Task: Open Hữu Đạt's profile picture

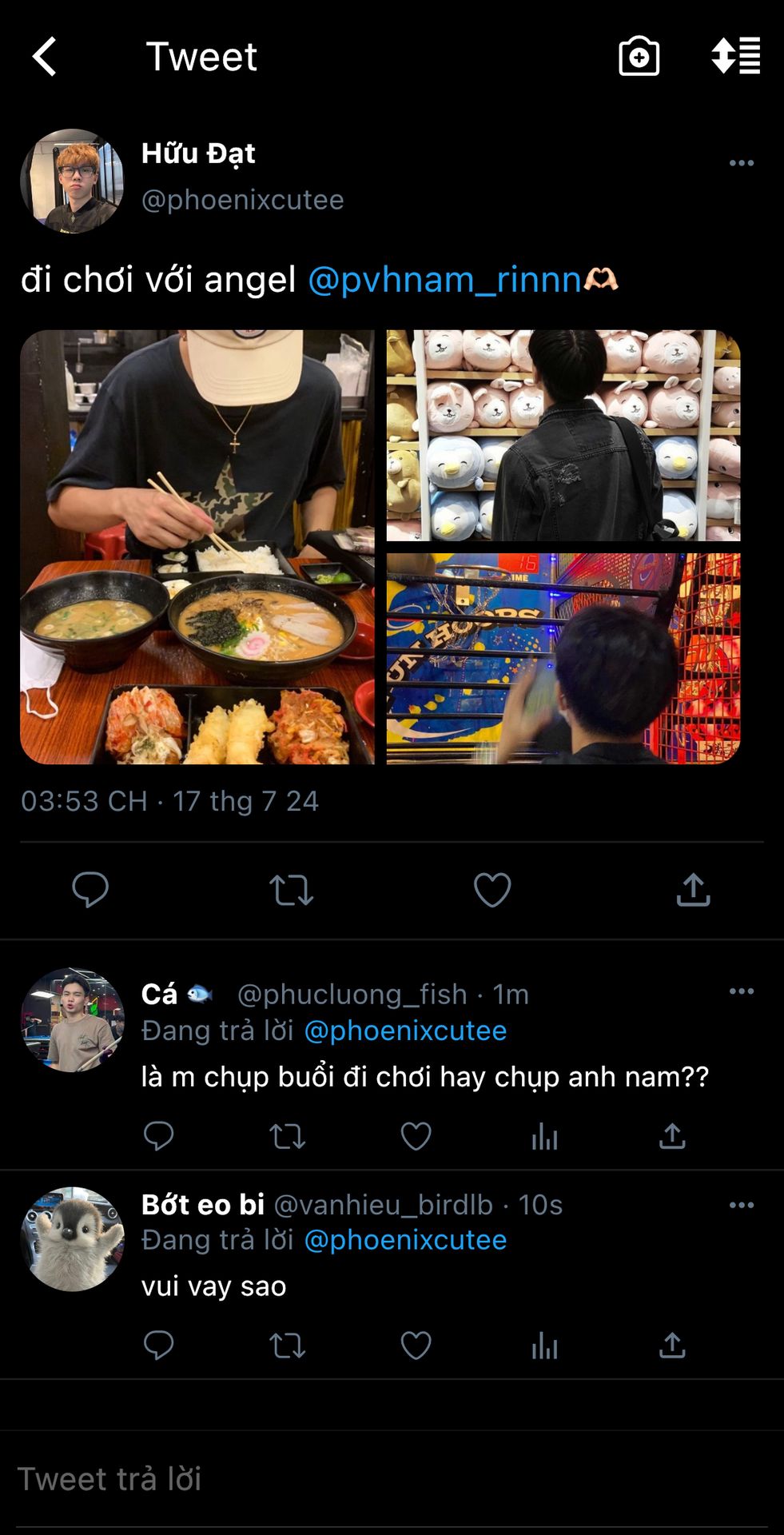Action: coord(72,181)
